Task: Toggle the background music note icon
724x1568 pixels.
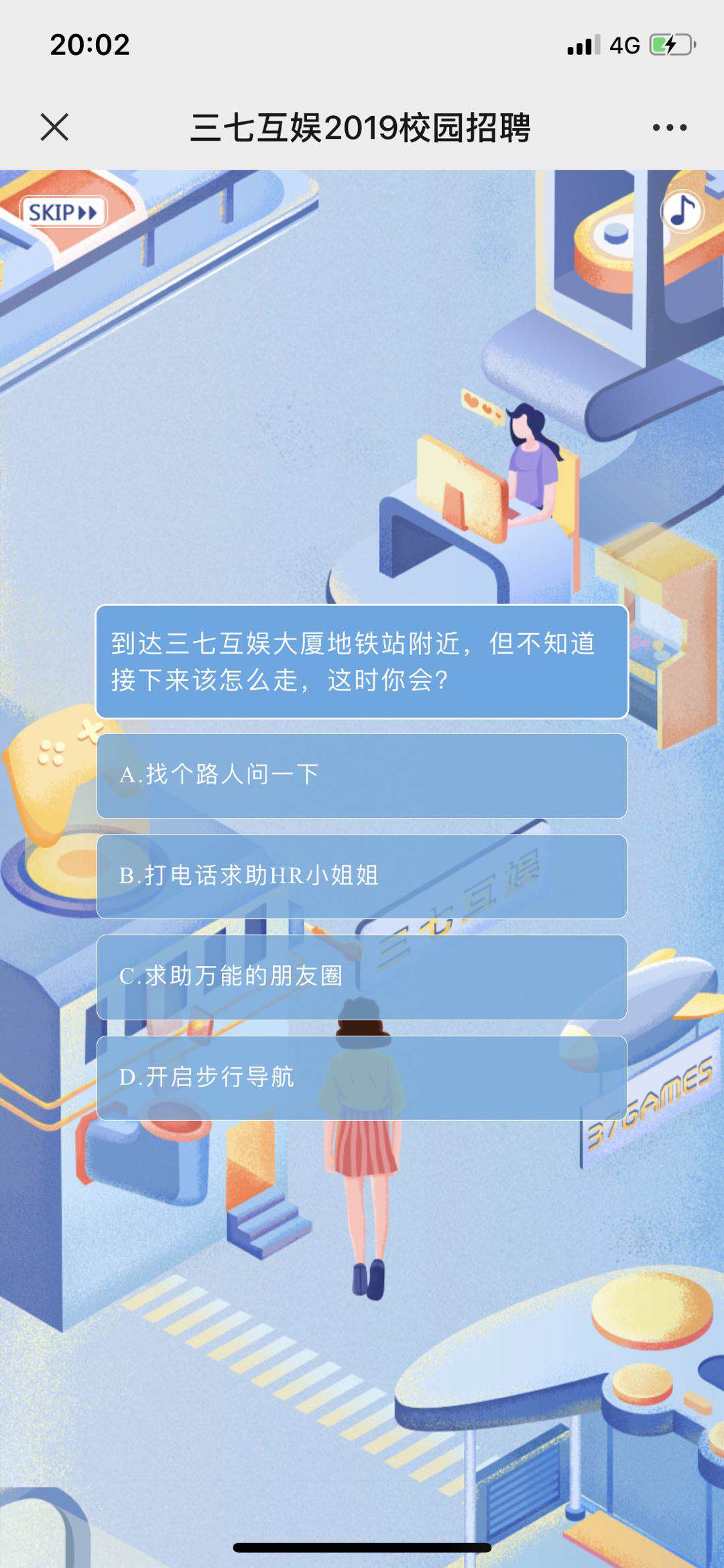Action: pos(682,211)
